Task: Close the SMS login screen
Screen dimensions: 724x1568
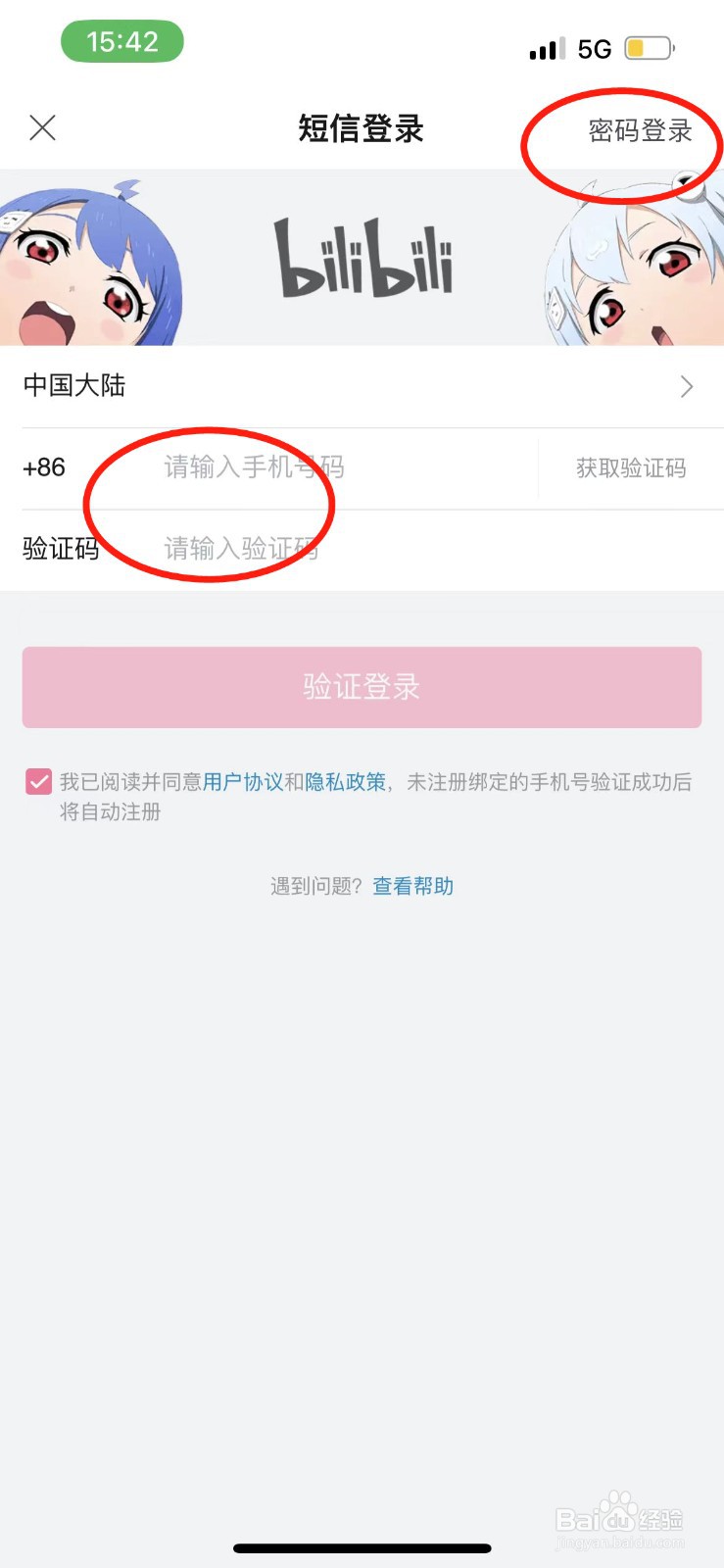Action: click(42, 128)
